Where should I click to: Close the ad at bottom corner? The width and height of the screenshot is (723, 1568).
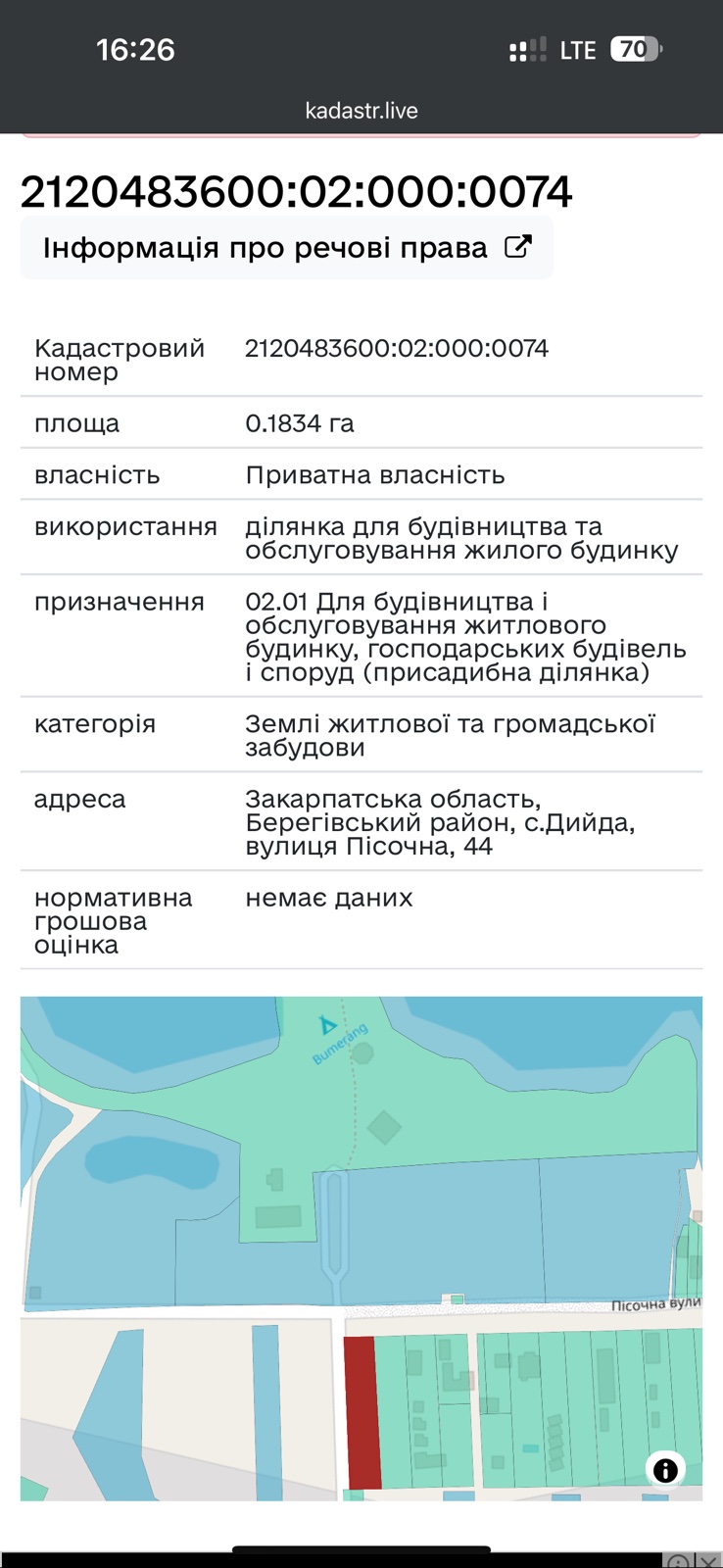707,1561
